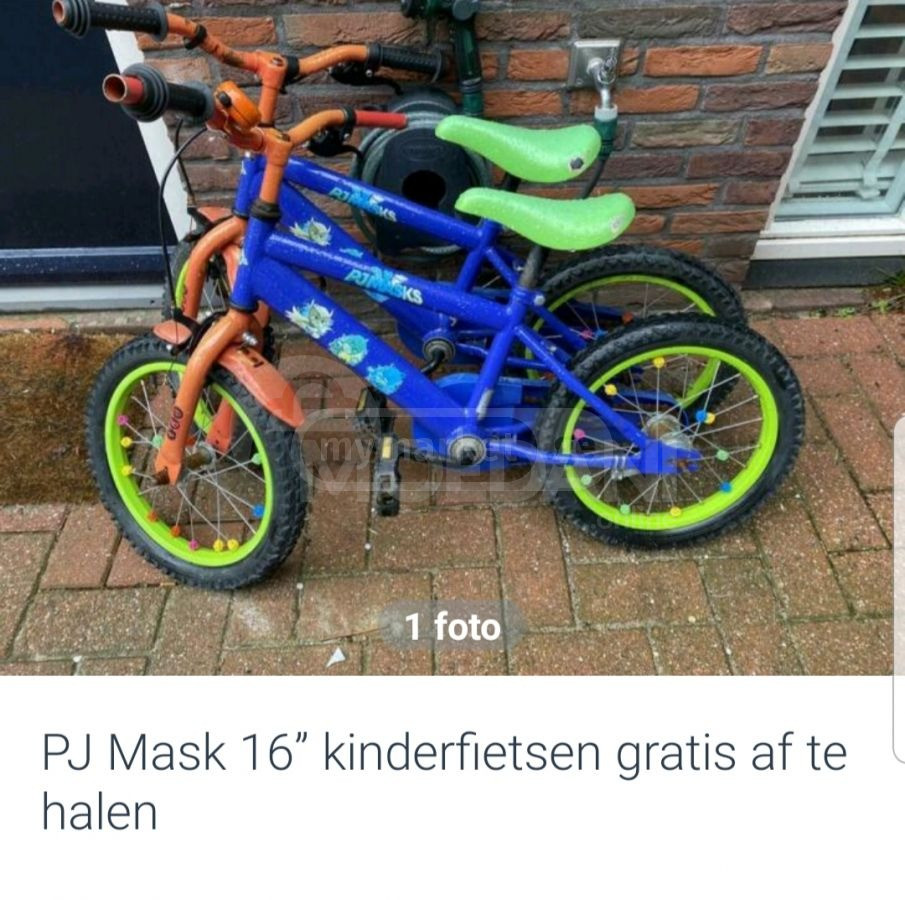
Task: Tap the '1 foto' photo counter badge
Action: tap(452, 628)
